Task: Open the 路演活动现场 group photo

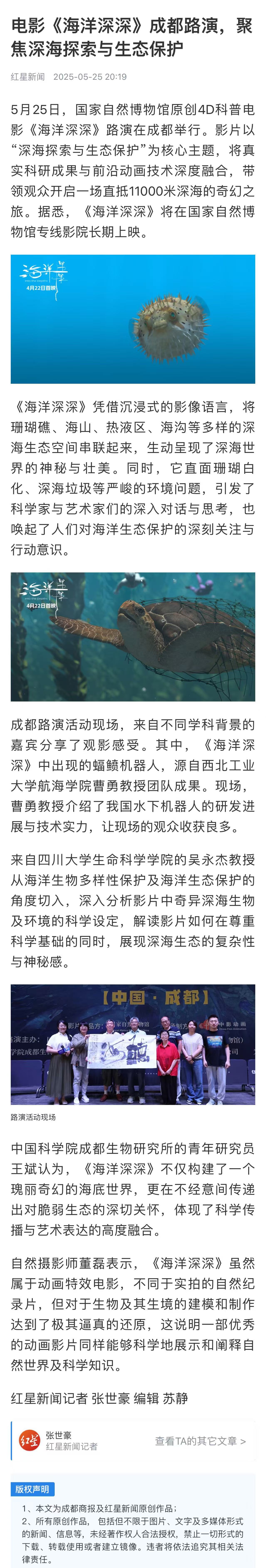Action: (133, 1044)
